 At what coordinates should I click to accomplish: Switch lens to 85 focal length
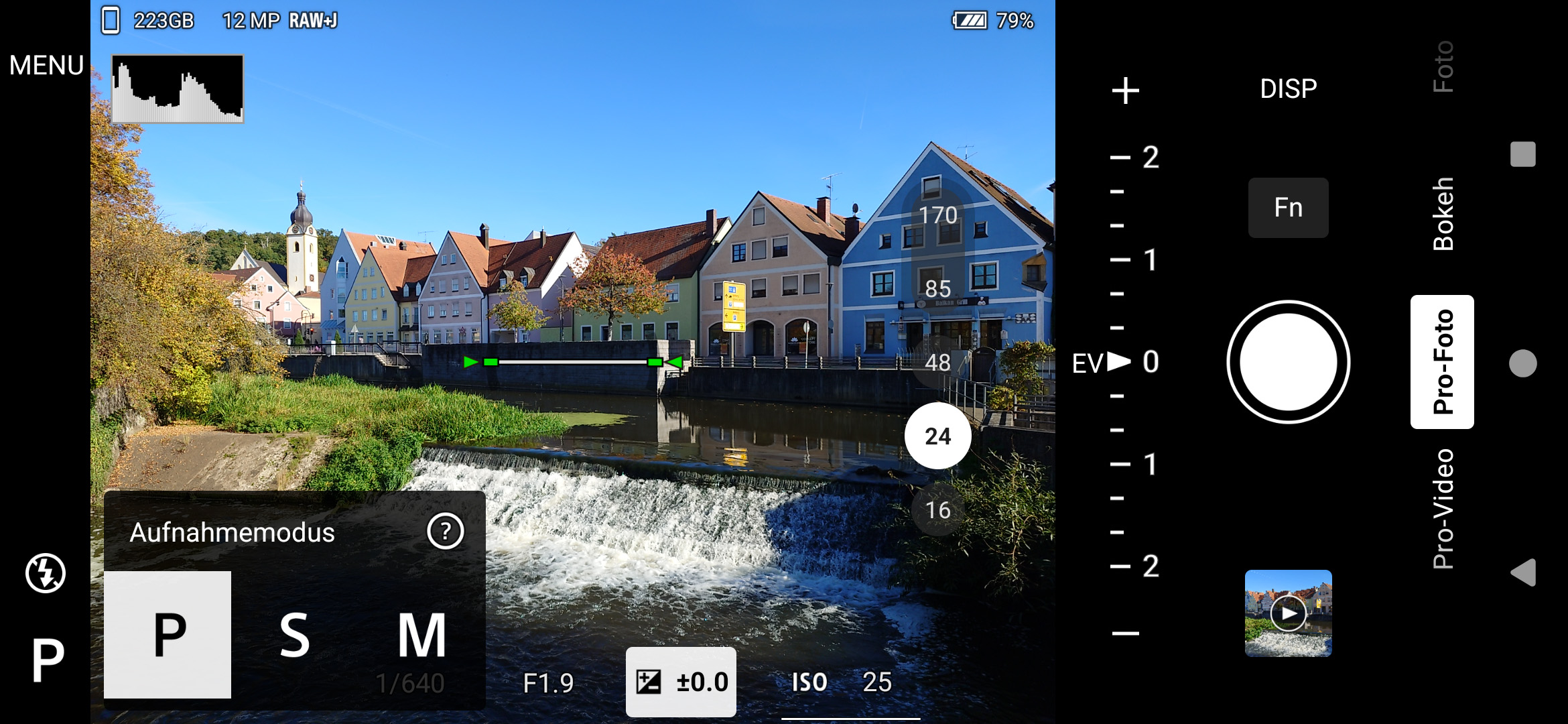point(937,289)
